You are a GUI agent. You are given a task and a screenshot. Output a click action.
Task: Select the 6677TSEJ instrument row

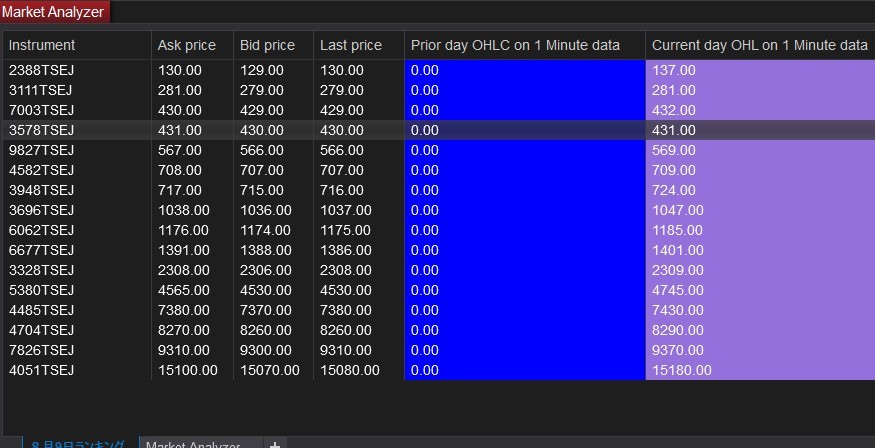pos(42,250)
